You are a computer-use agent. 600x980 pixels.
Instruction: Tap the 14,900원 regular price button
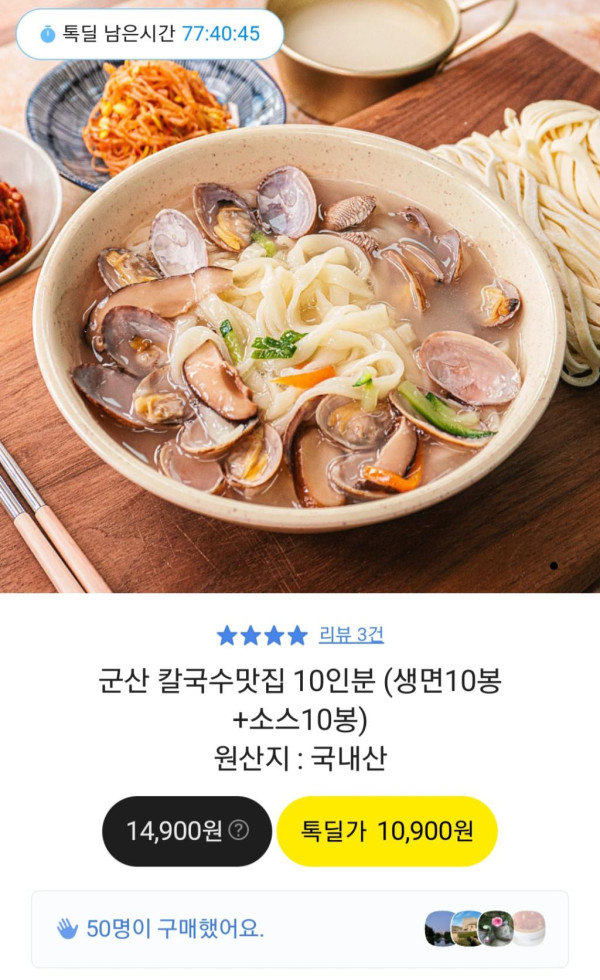(x=186, y=831)
